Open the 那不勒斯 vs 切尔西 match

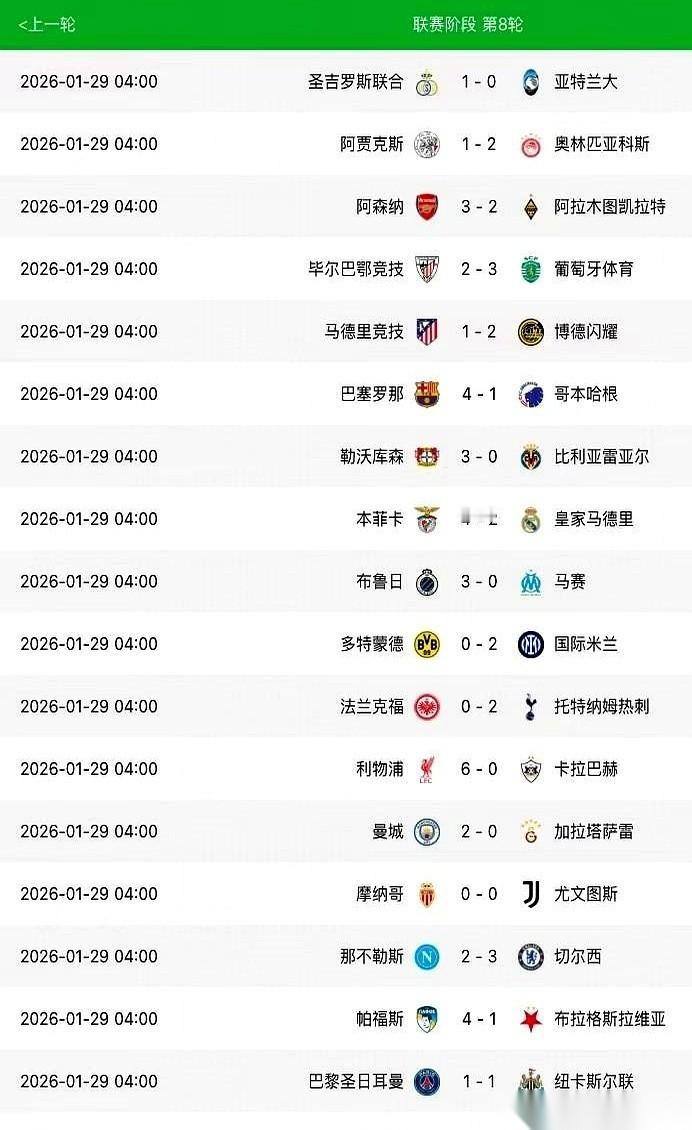pyautogui.click(x=478, y=956)
